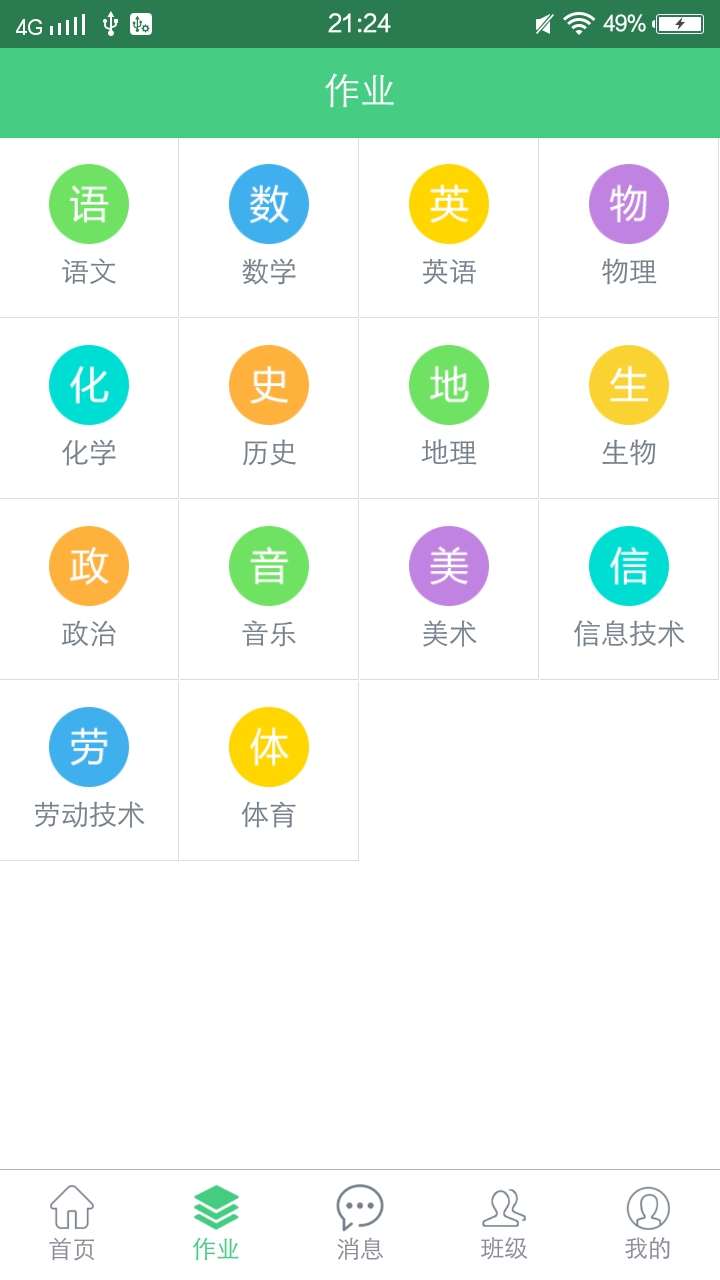The image size is (720, 1280).
Task: Select 历史 homework
Action: pos(269,408)
